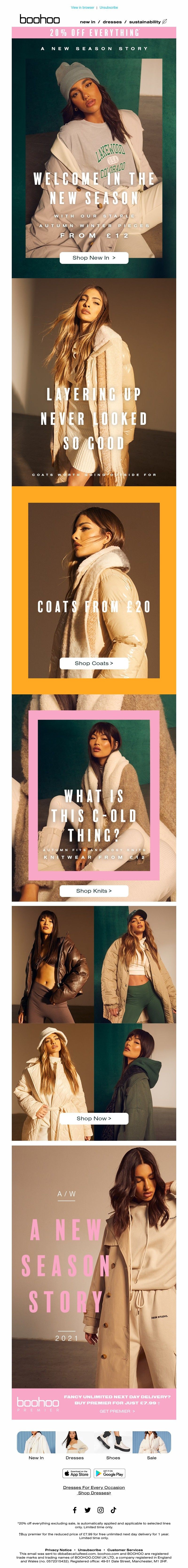Open the View in browser link
The height and width of the screenshot is (1568, 188).
coord(82,7)
